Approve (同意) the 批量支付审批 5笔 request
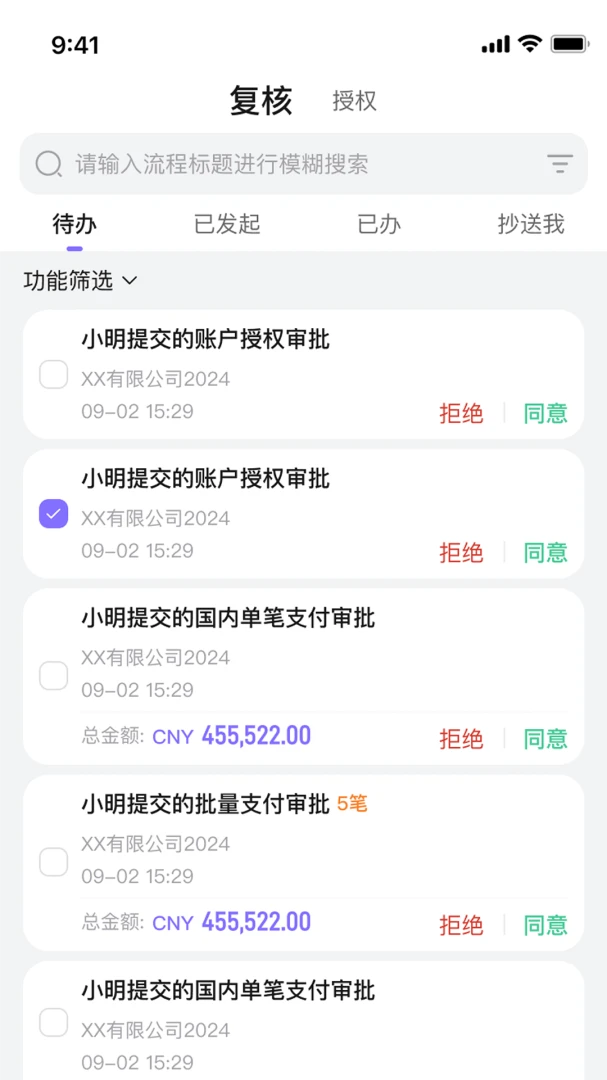607x1080 pixels. tap(545, 925)
